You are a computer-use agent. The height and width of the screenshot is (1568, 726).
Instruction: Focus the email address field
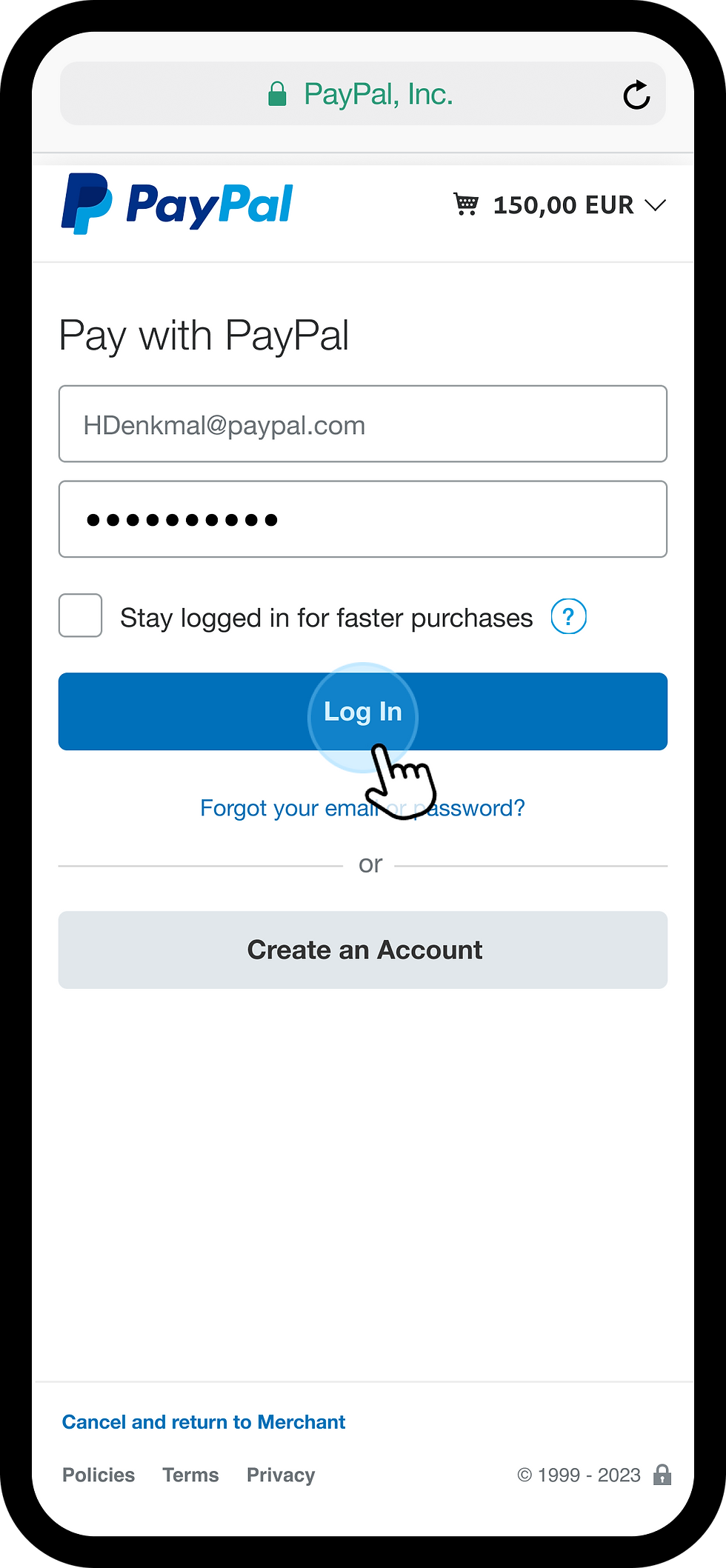(363, 424)
